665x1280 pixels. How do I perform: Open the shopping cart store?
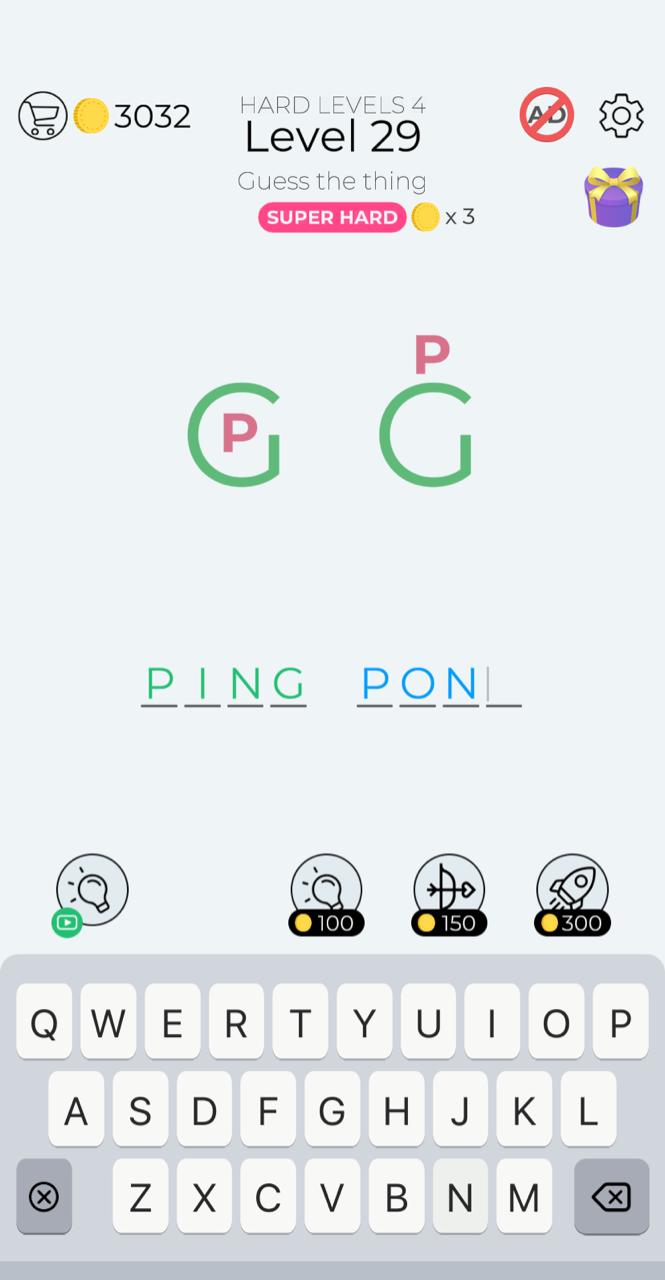pos(42,116)
